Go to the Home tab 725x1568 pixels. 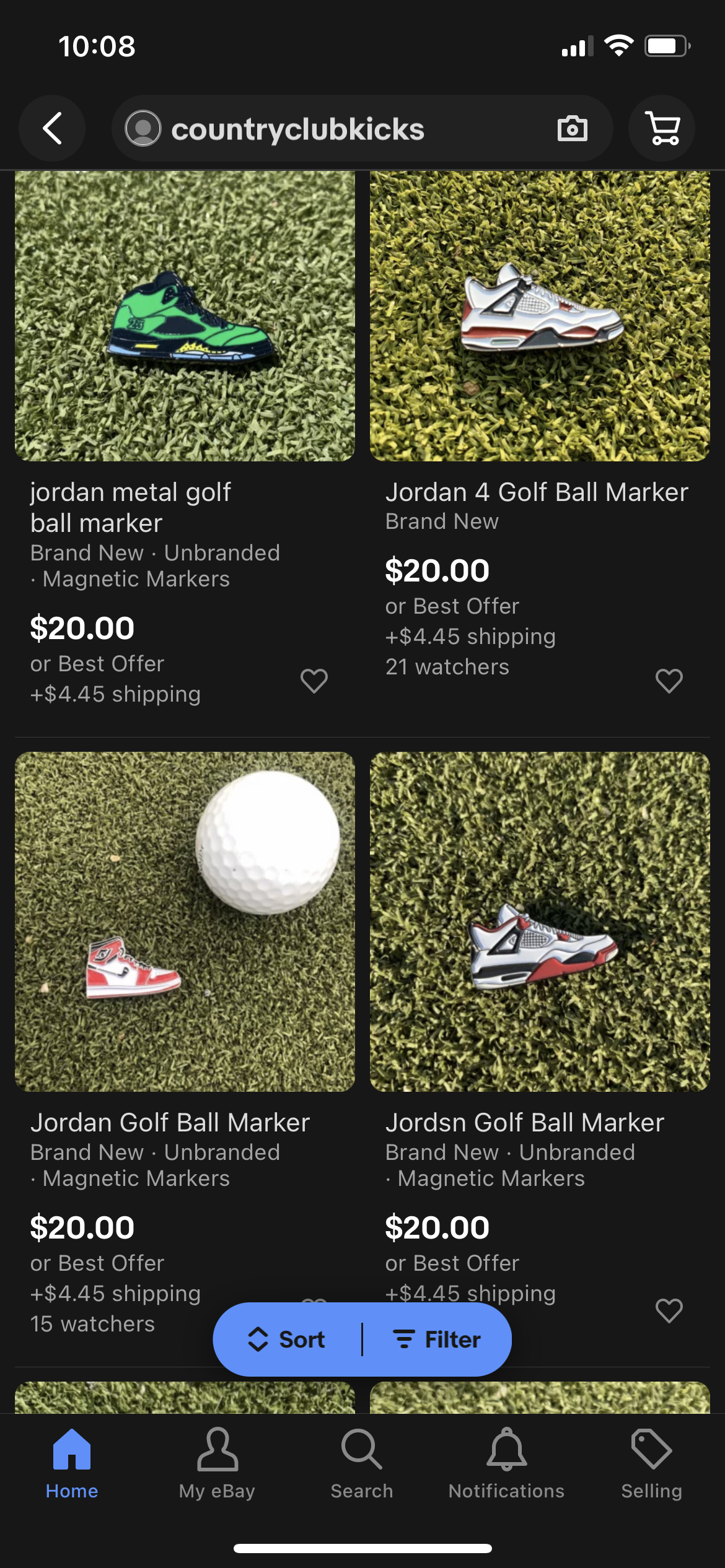[72, 1464]
